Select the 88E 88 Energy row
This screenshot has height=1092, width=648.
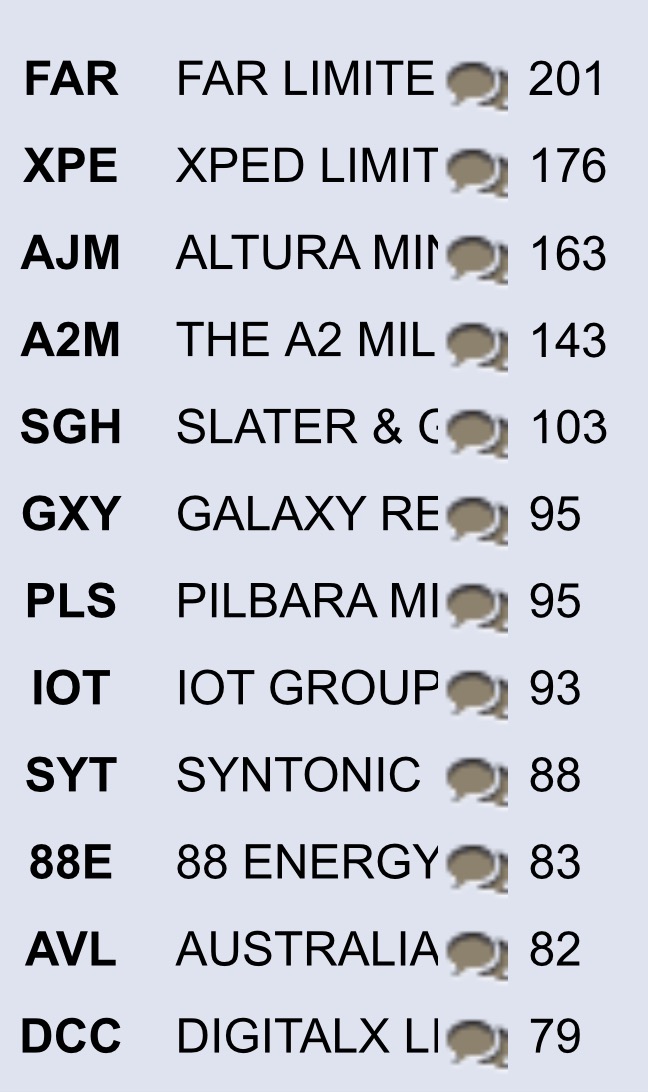pos(324,862)
